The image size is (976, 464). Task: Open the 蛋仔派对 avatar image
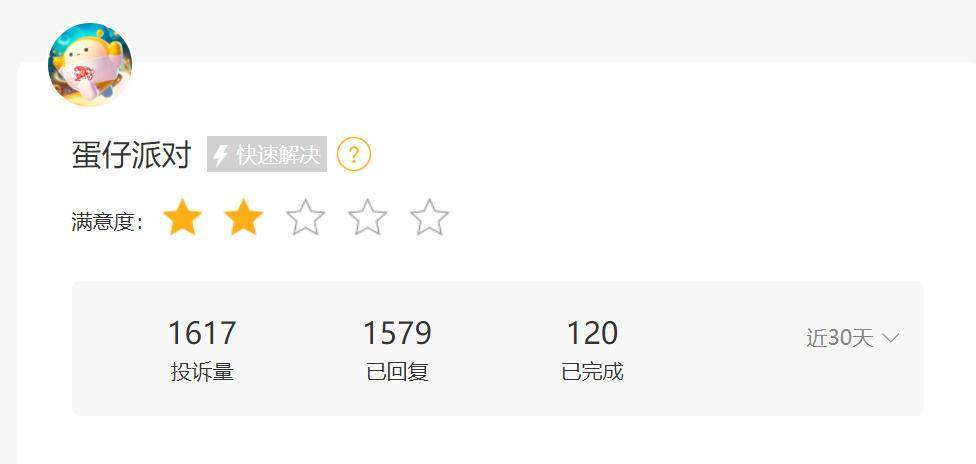[90, 64]
